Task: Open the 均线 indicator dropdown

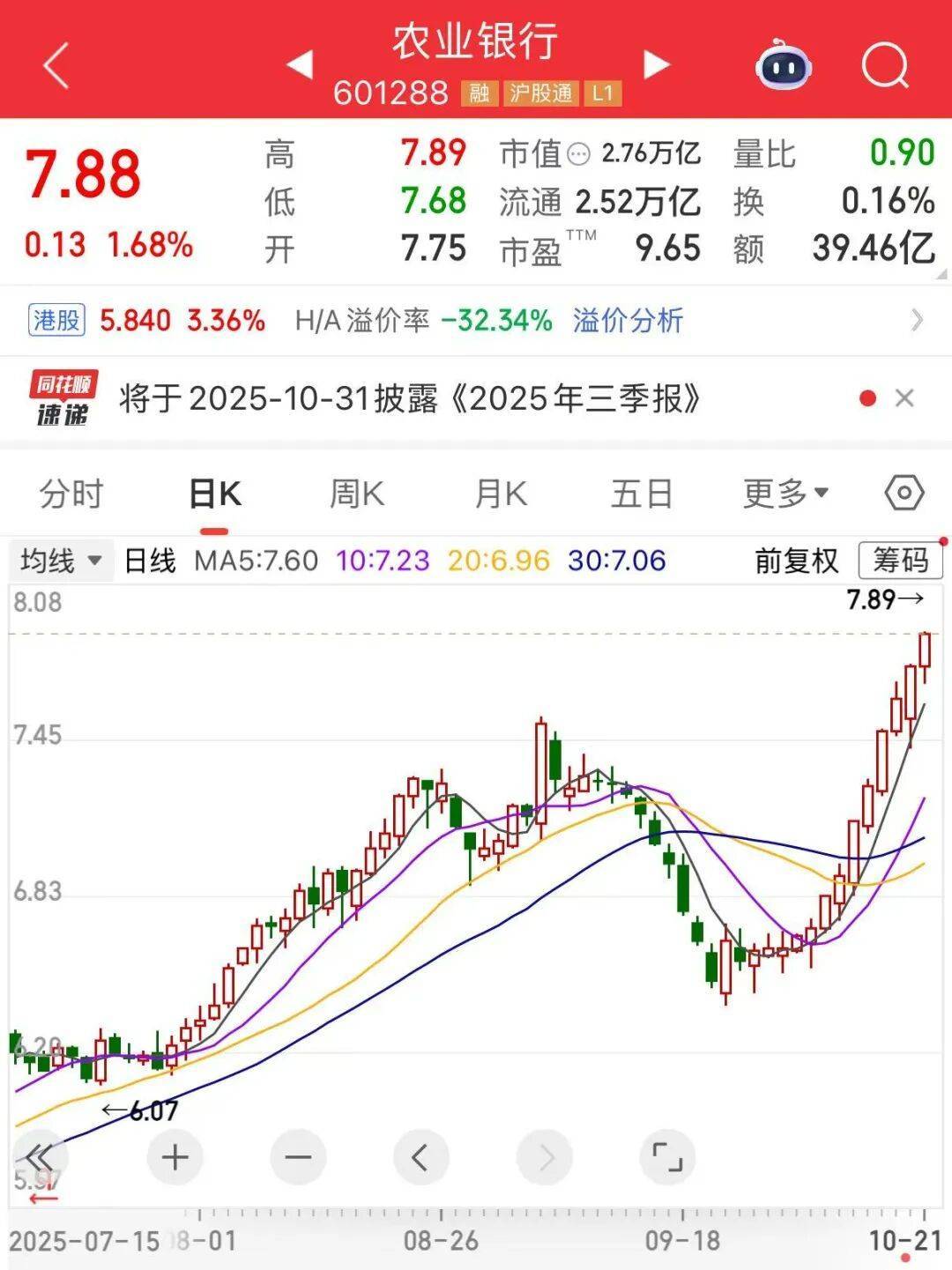Action: [x=59, y=560]
